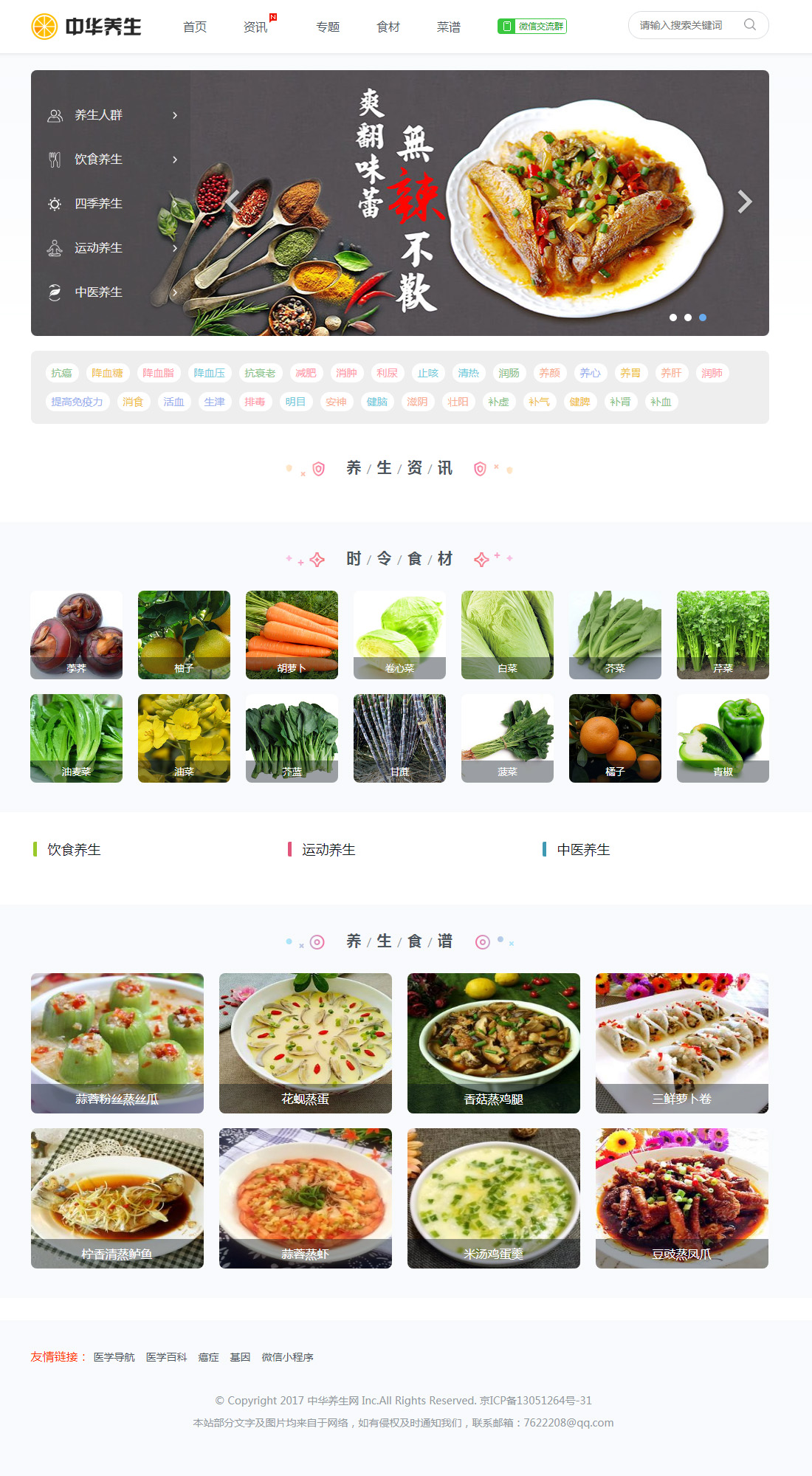Image resolution: width=812 pixels, height=1476 pixels.
Task: Select the 提高免疫力 tag chip
Action: [x=77, y=402]
